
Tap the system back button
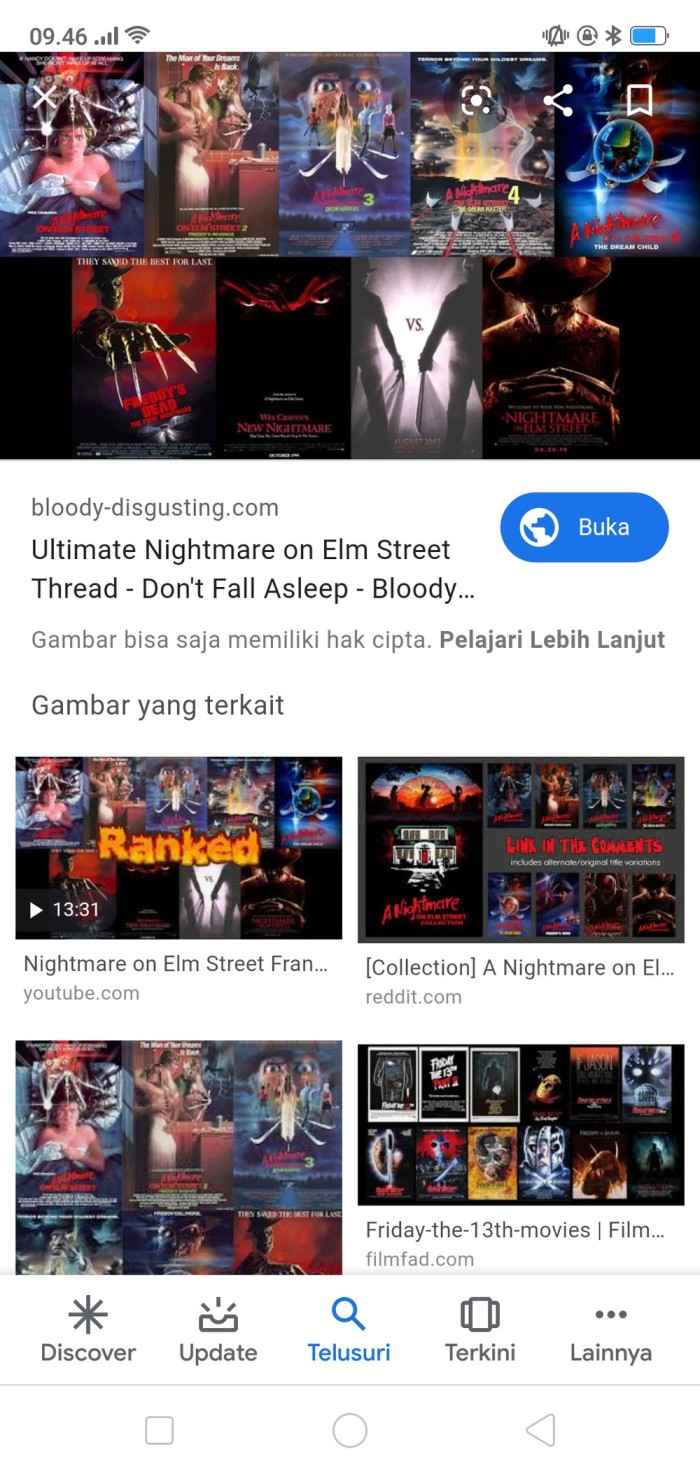tap(540, 1430)
